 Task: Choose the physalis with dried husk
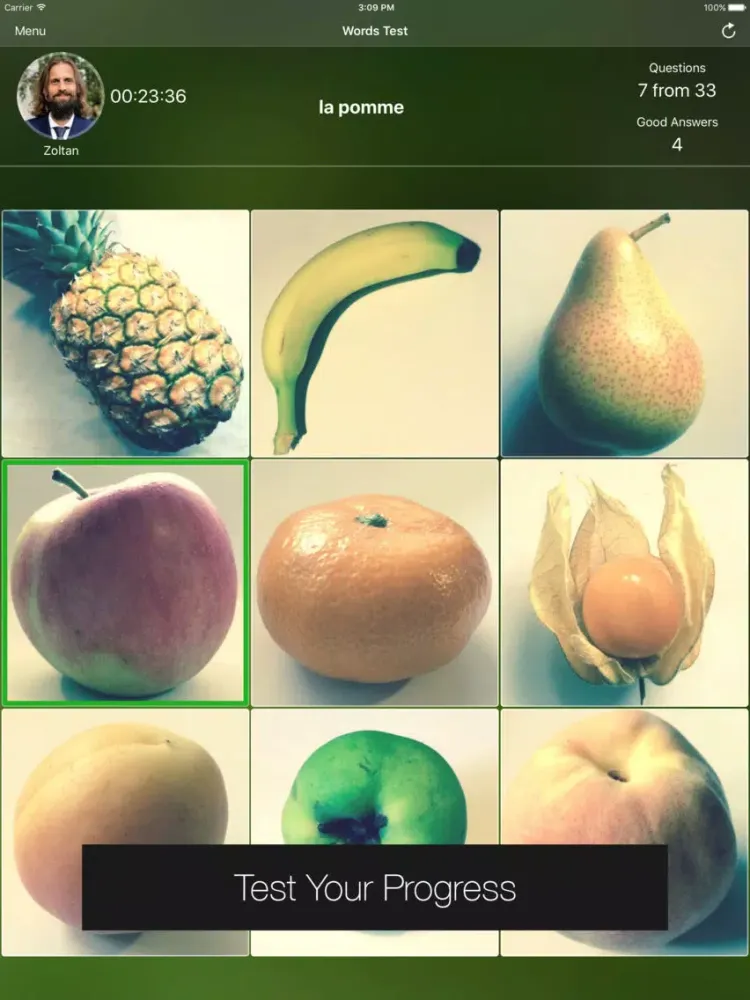pos(624,583)
